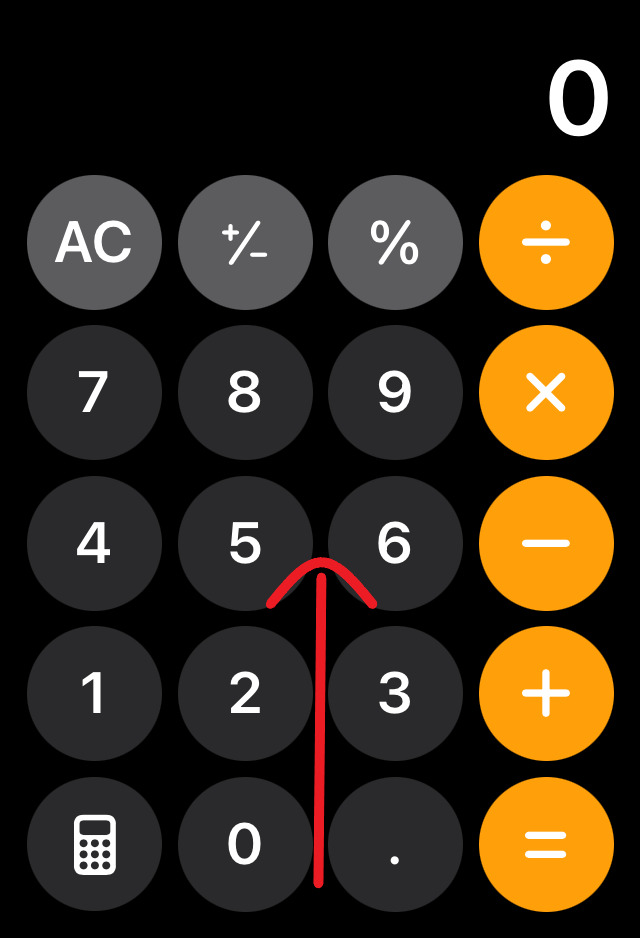The width and height of the screenshot is (640, 938).
Task: Enter the digit 9
Action: [x=395, y=393]
